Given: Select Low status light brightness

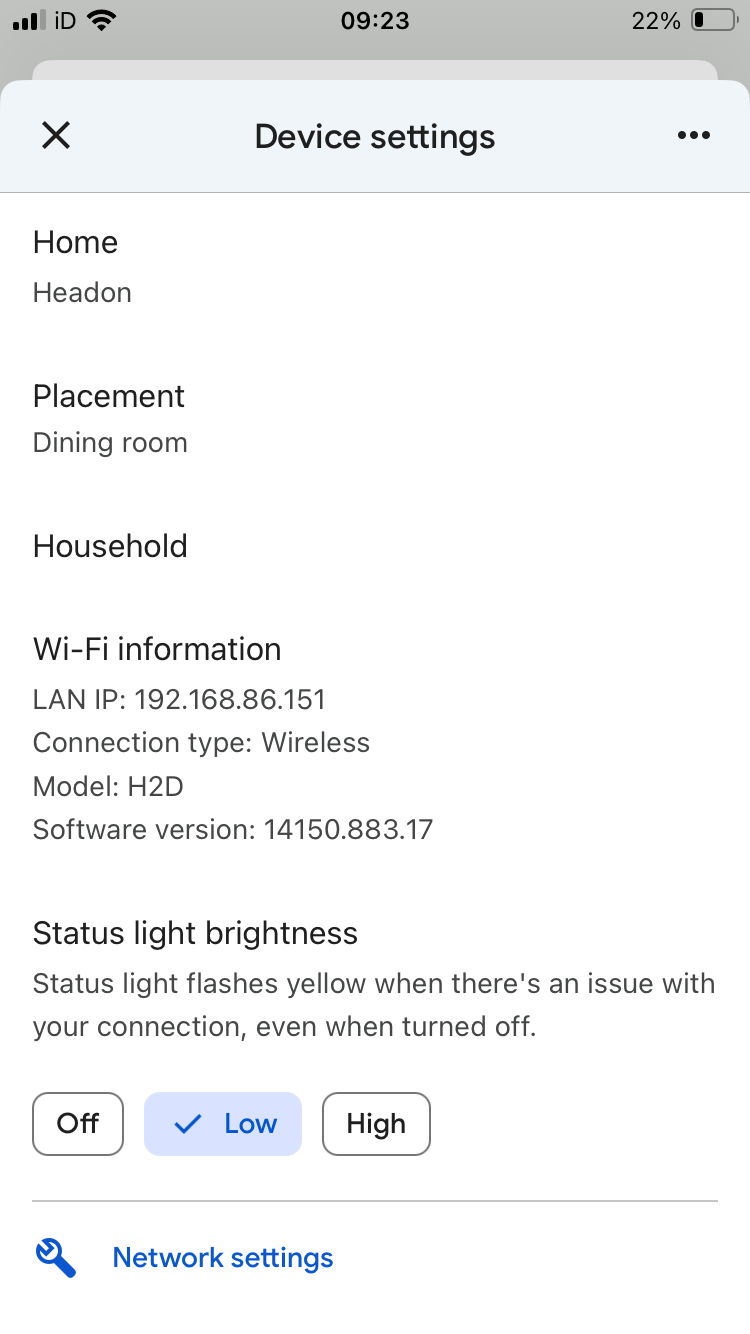Looking at the screenshot, I should click(x=223, y=1124).
